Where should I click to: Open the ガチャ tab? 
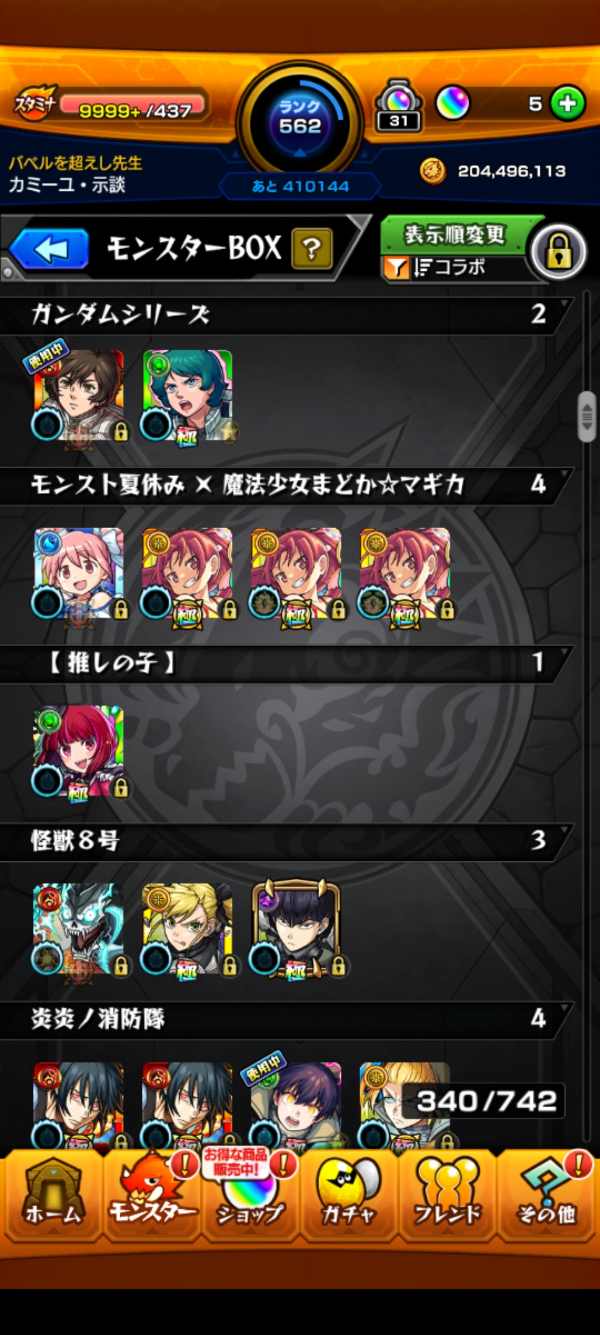(x=348, y=1198)
